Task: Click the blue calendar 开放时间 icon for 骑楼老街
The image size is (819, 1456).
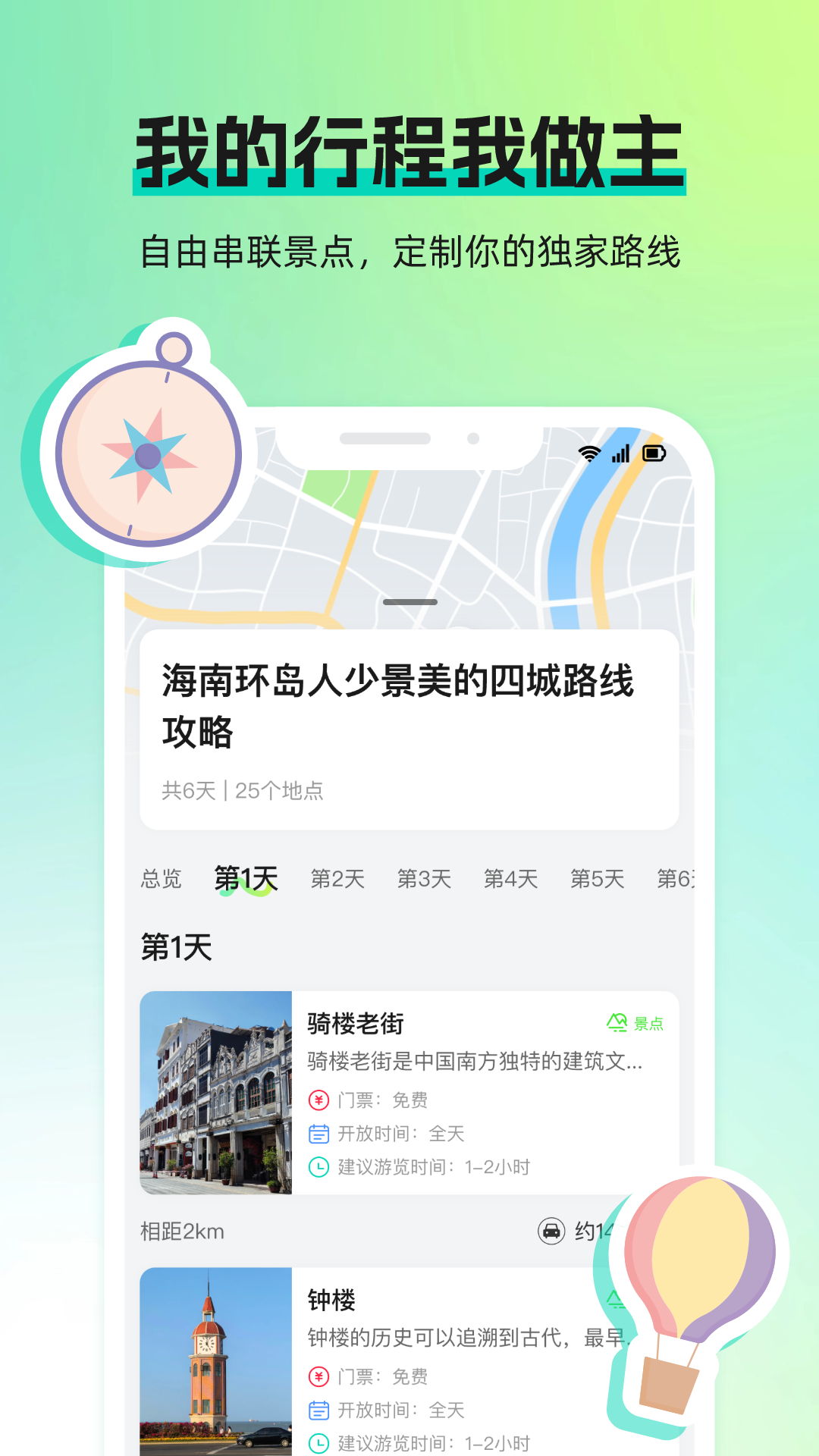Action: click(318, 1134)
